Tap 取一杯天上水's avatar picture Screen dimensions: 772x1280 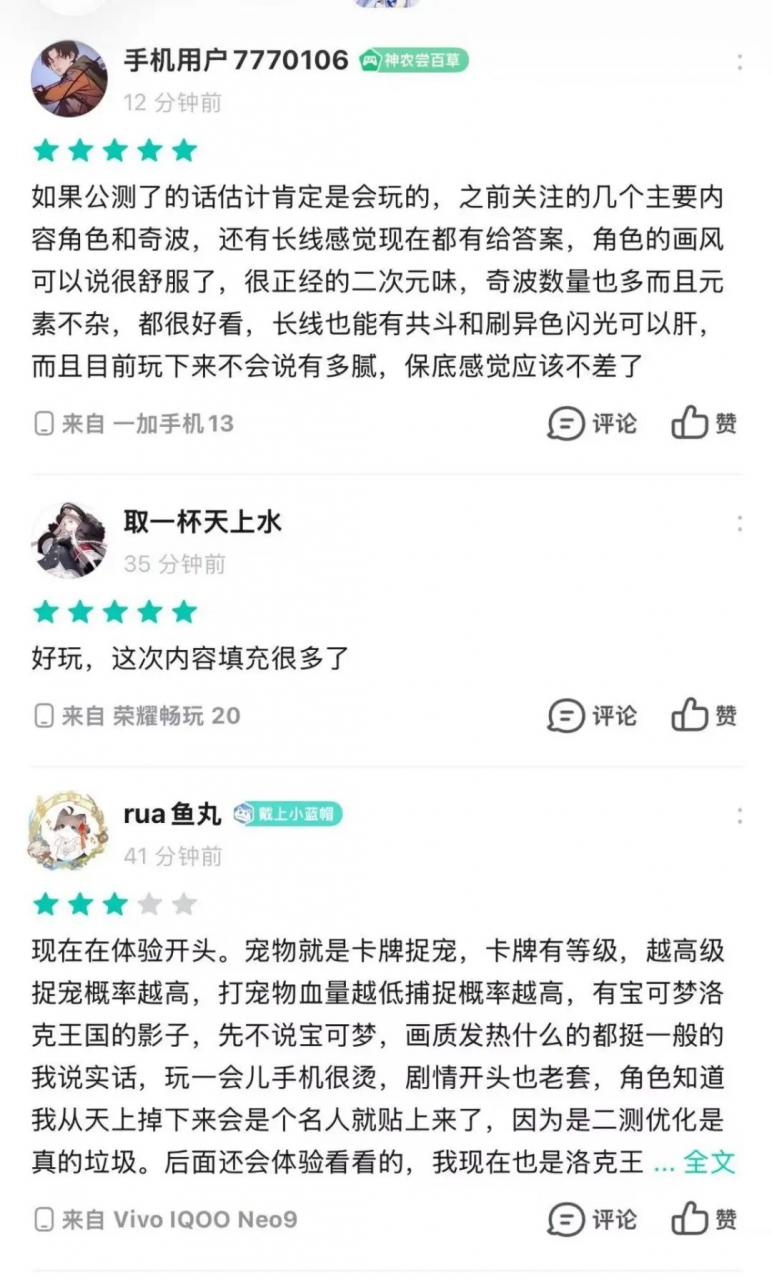click(x=68, y=540)
